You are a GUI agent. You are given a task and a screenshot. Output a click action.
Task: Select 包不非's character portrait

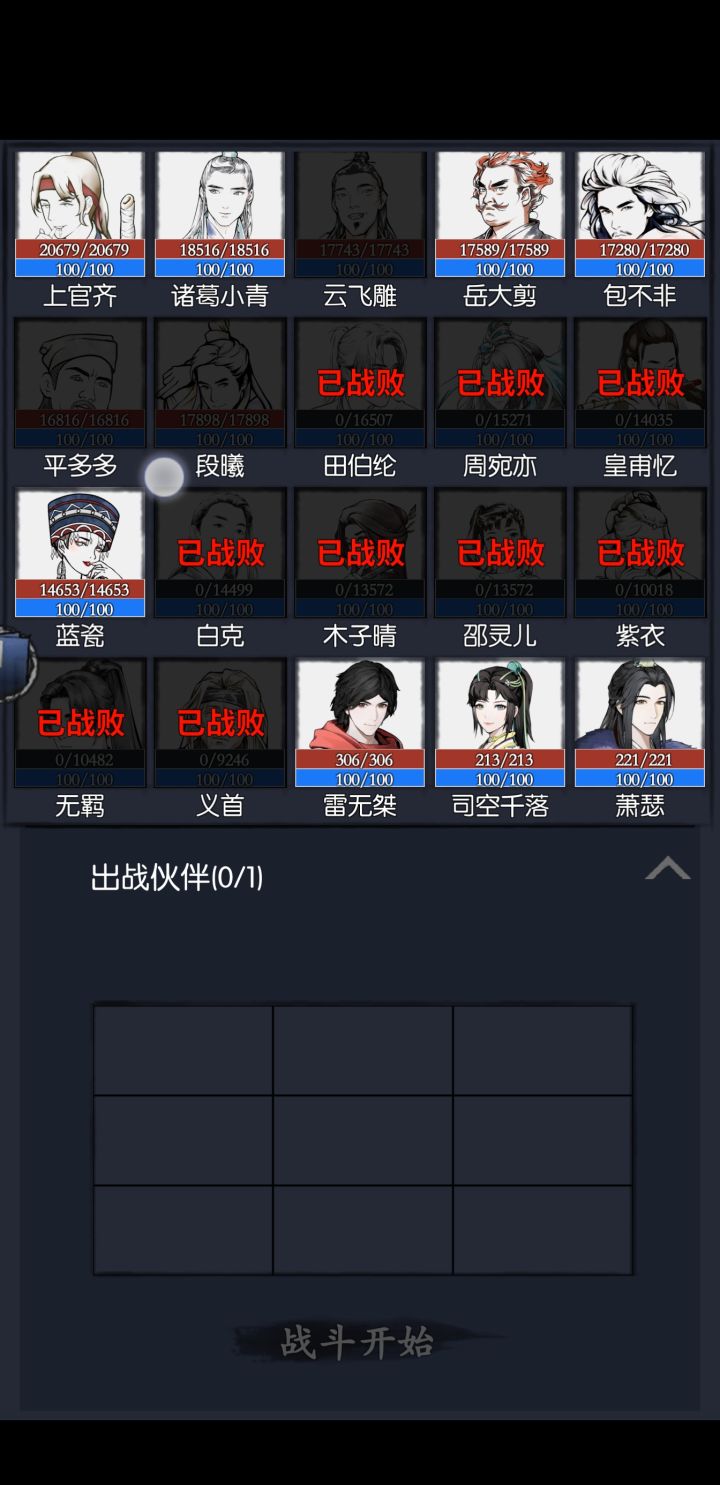(640, 210)
